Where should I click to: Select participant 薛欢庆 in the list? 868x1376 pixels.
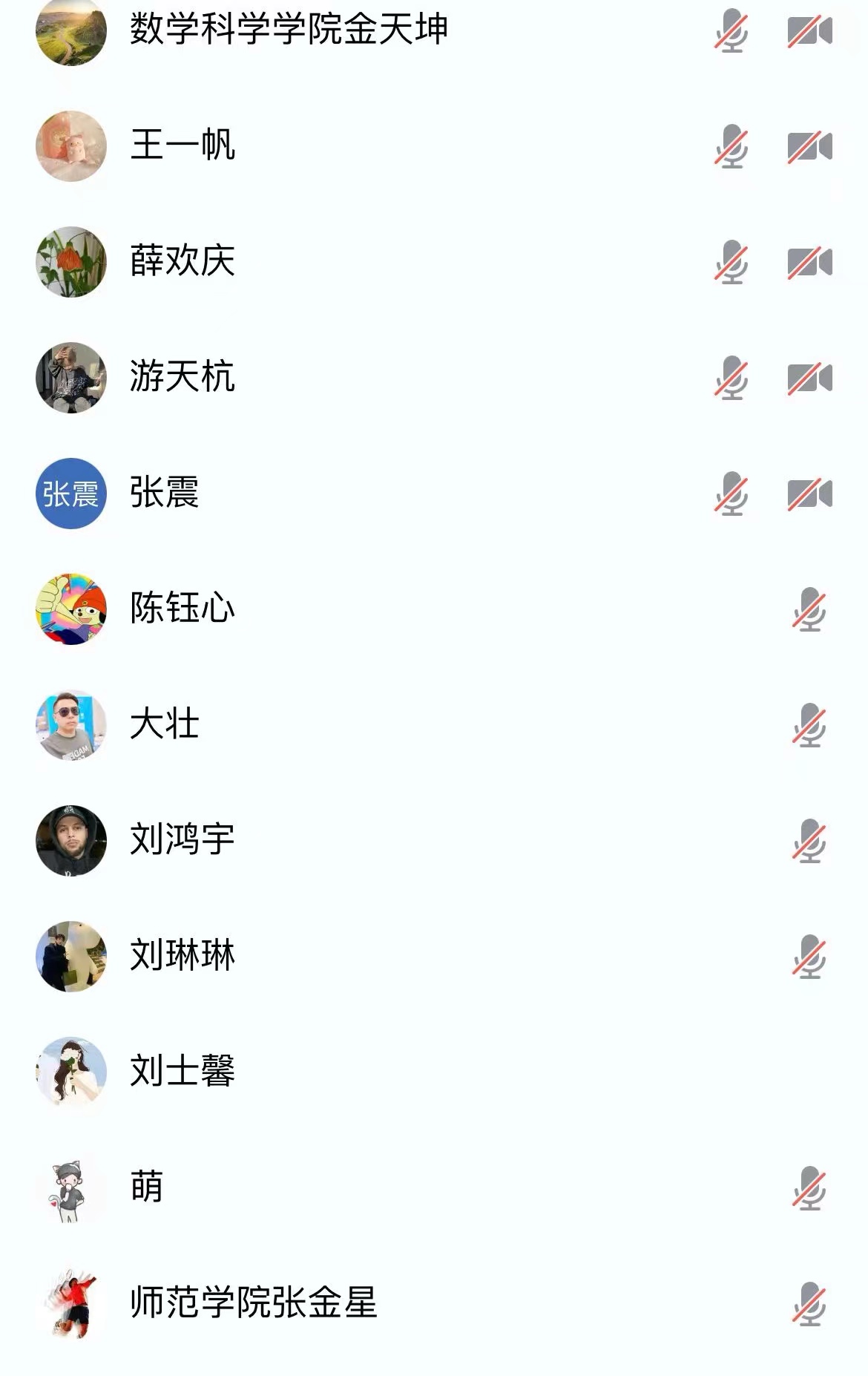coord(183,261)
